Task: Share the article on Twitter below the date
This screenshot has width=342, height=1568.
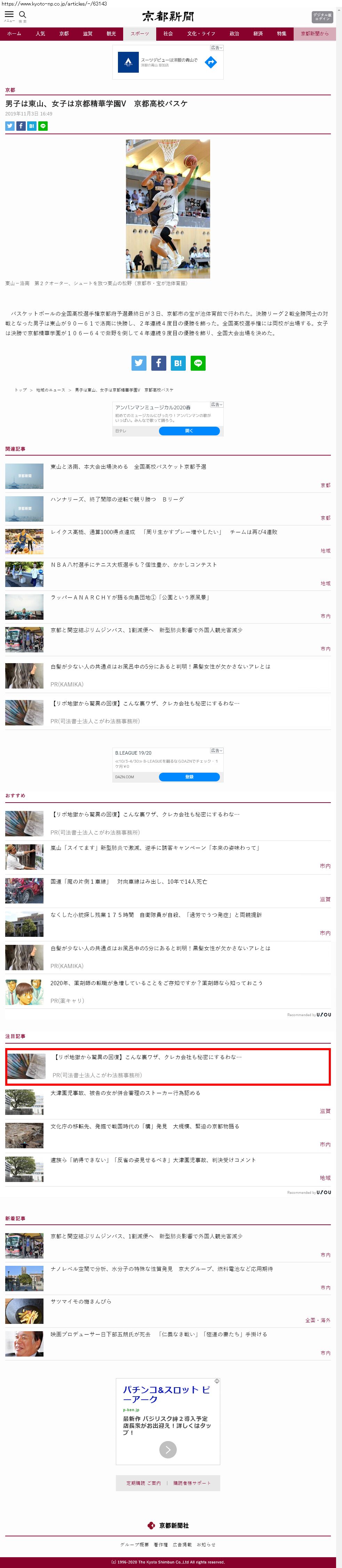Action: point(10,126)
